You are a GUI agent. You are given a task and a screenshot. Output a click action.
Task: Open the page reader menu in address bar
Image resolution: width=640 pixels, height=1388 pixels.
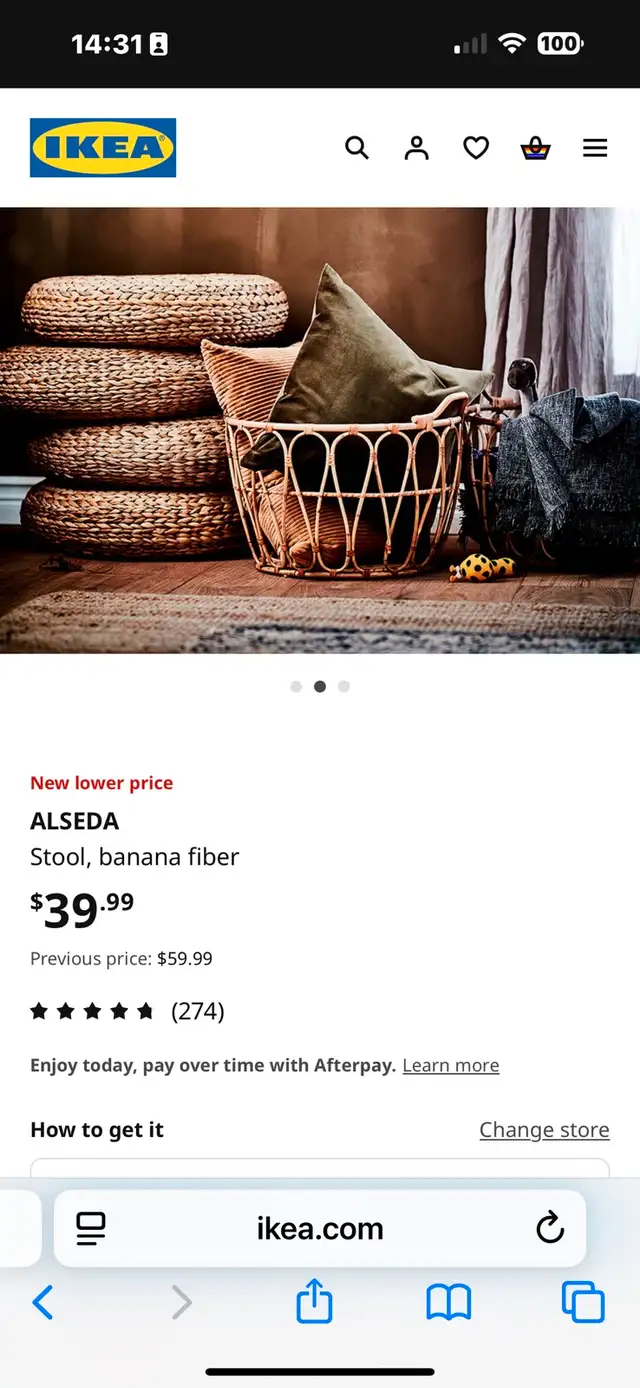pyautogui.click(x=91, y=1228)
